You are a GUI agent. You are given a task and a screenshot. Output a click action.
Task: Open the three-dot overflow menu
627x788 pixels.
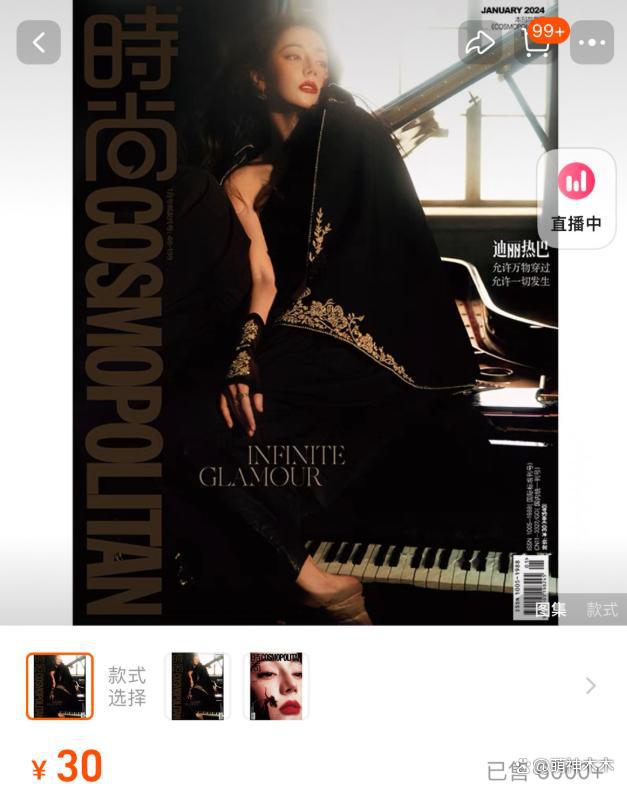pyautogui.click(x=592, y=43)
